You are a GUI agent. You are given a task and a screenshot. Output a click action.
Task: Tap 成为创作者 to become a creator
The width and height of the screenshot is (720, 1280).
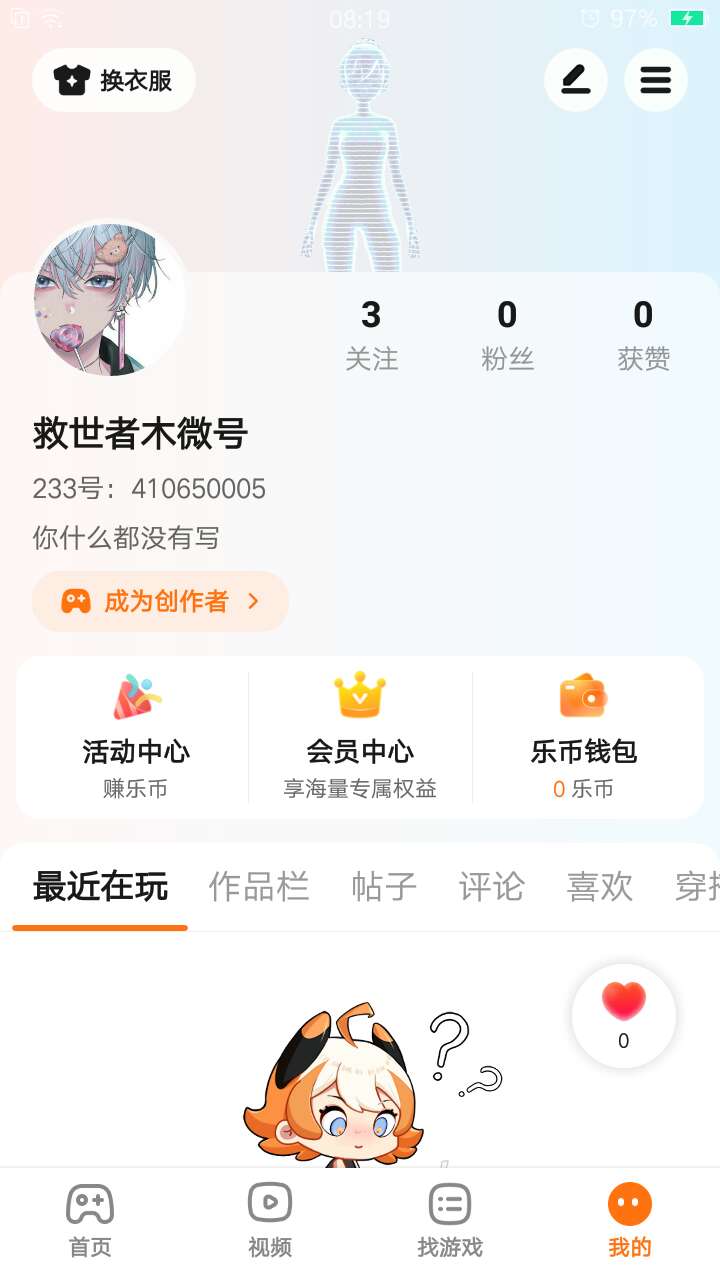pyautogui.click(x=160, y=601)
